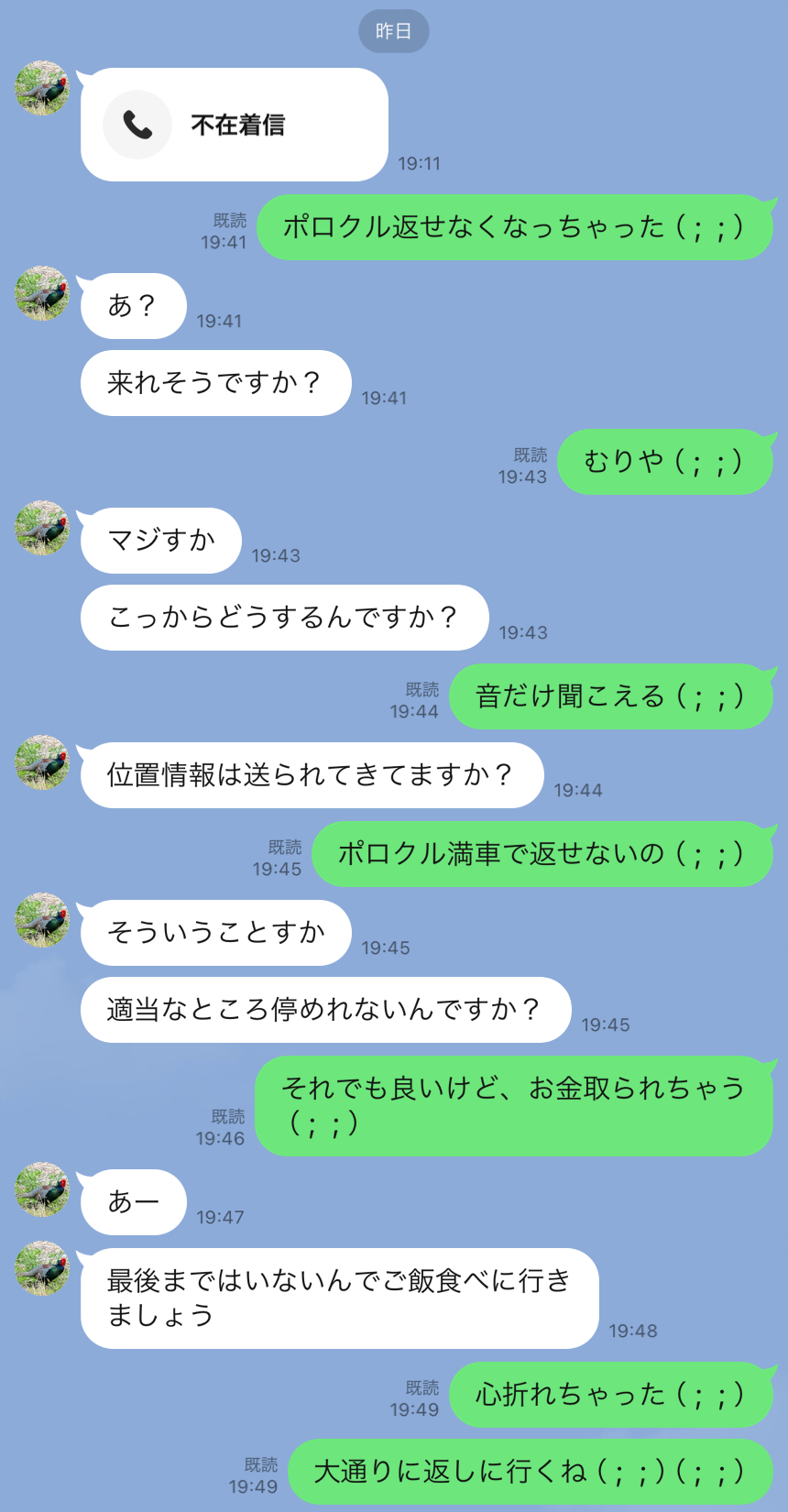Tap the avatar next to そういうことすか
Screen dimensions: 788x1512
click(42, 920)
